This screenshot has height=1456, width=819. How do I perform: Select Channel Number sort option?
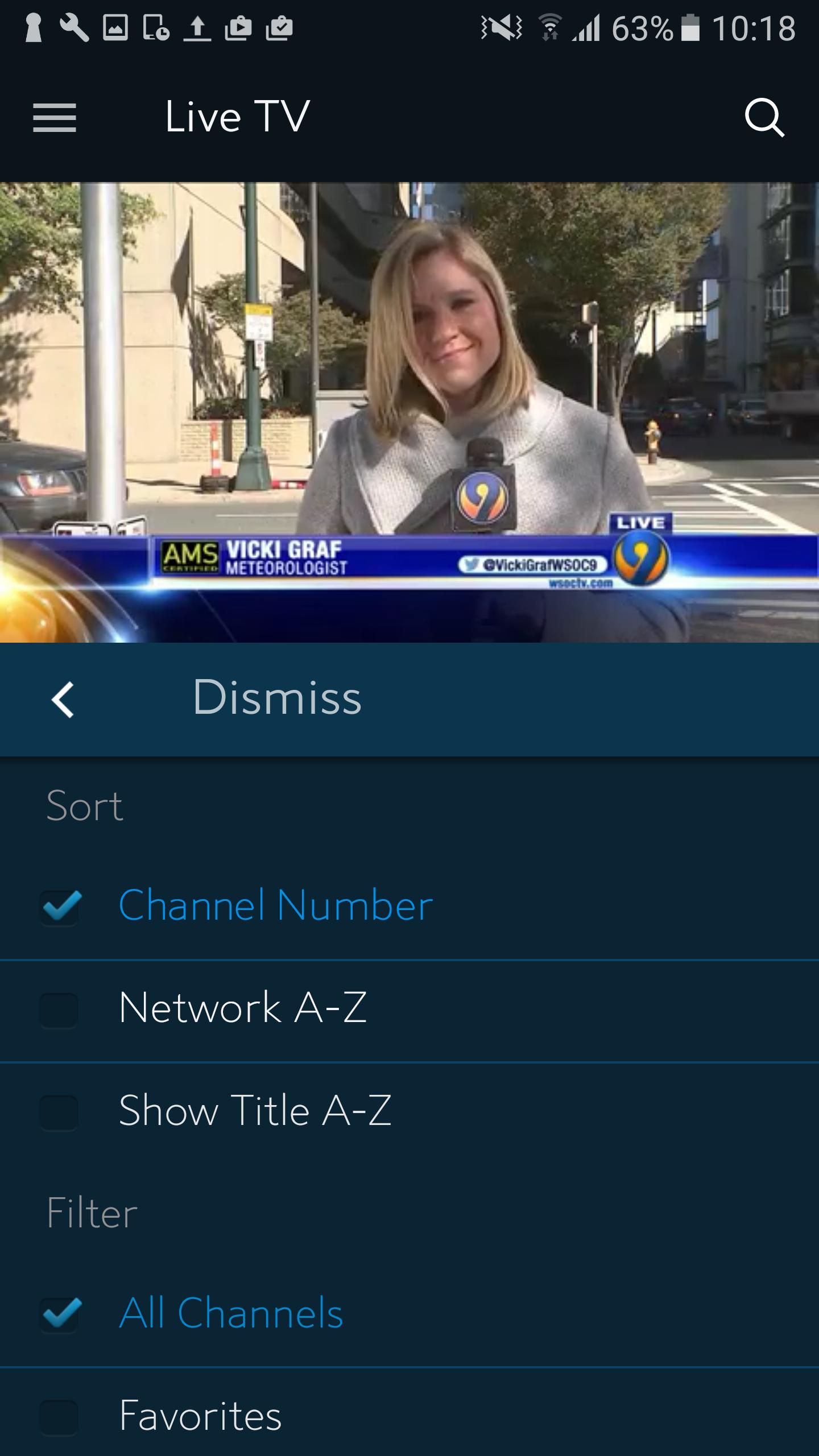(409, 907)
